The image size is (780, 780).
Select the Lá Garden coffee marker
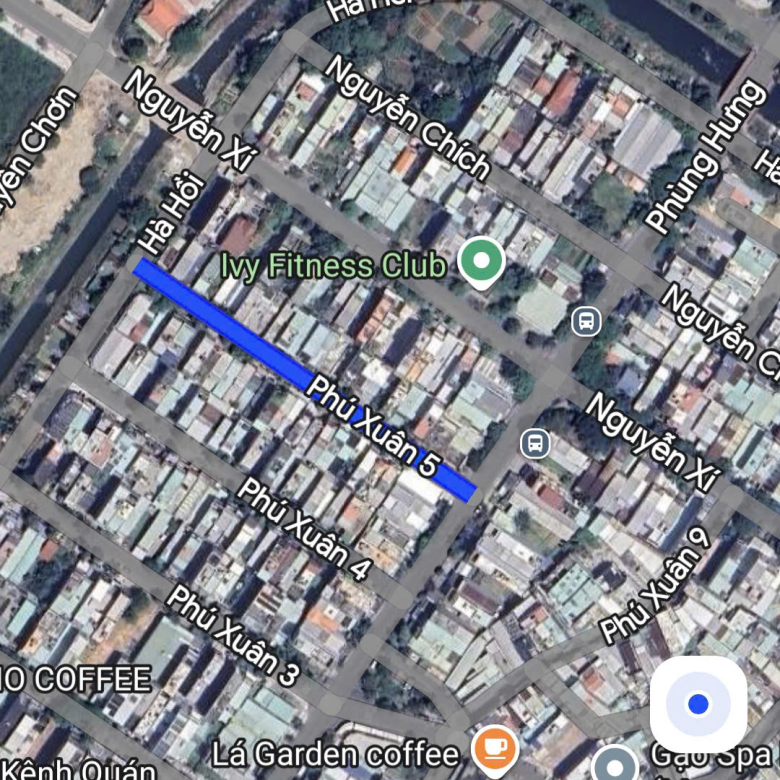click(x=495, y=747)
